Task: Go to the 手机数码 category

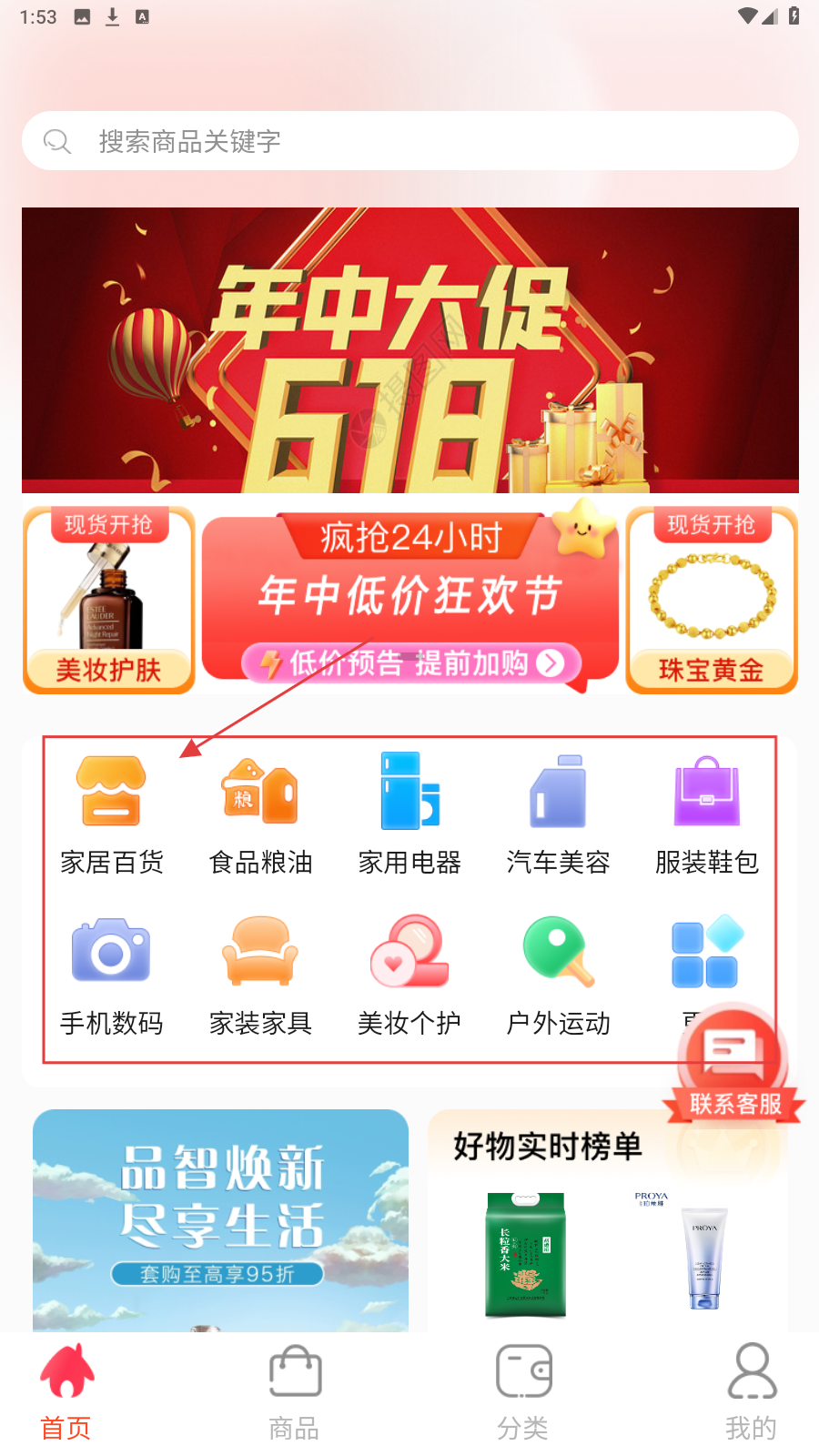Action: pos(111,976)
